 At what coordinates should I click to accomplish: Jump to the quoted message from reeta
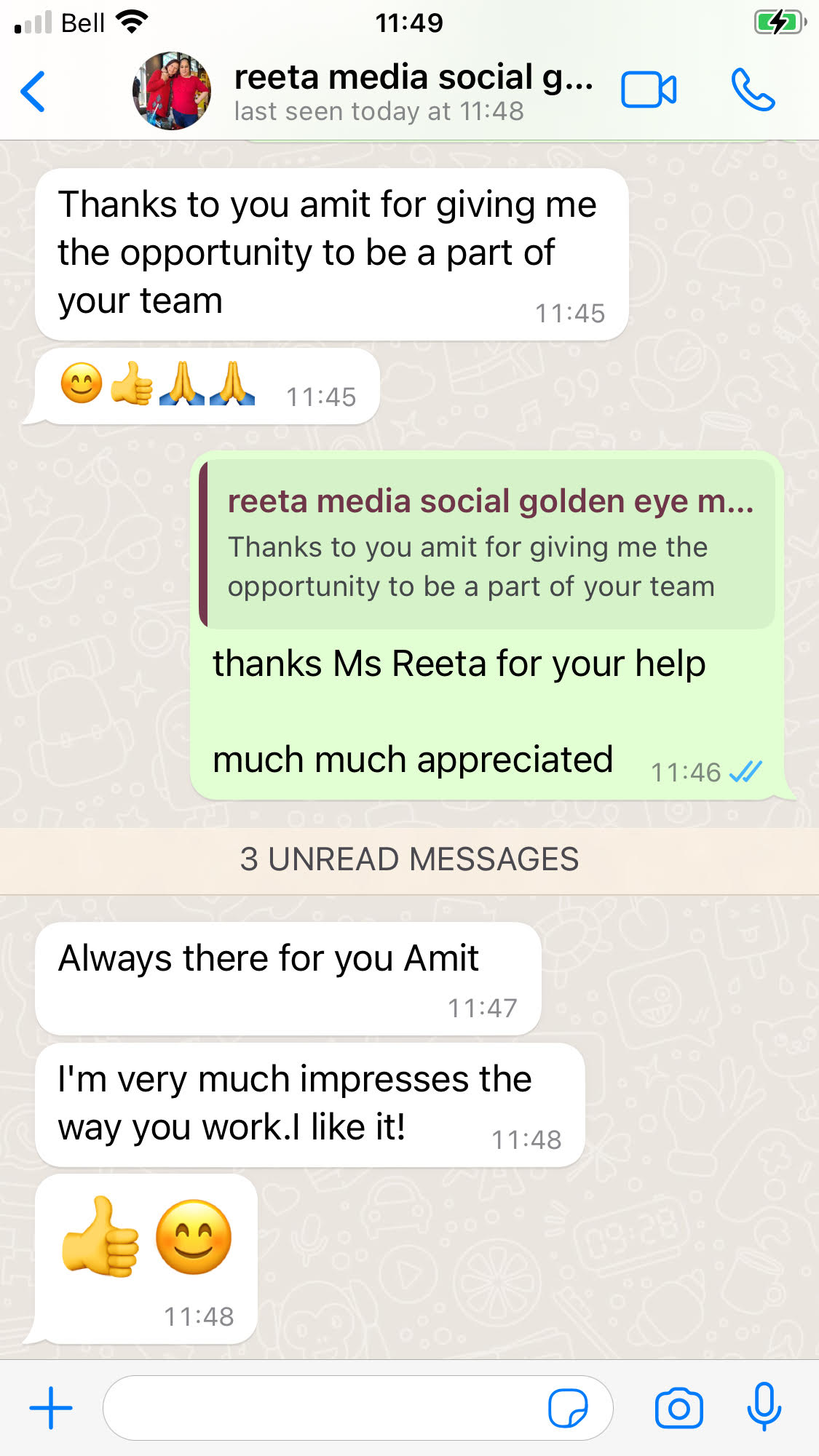[488, 544]
